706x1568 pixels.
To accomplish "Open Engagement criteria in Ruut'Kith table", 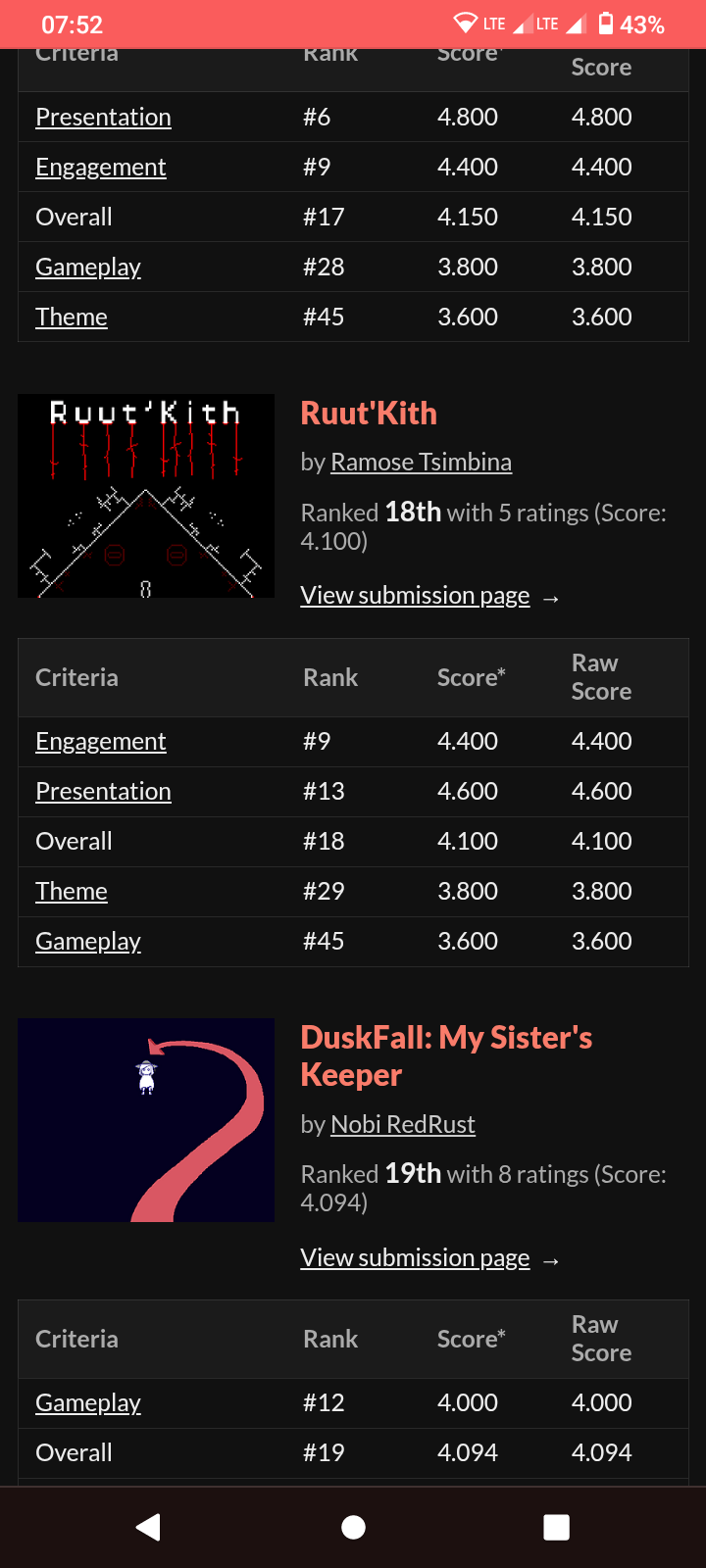I will point(101,742).
